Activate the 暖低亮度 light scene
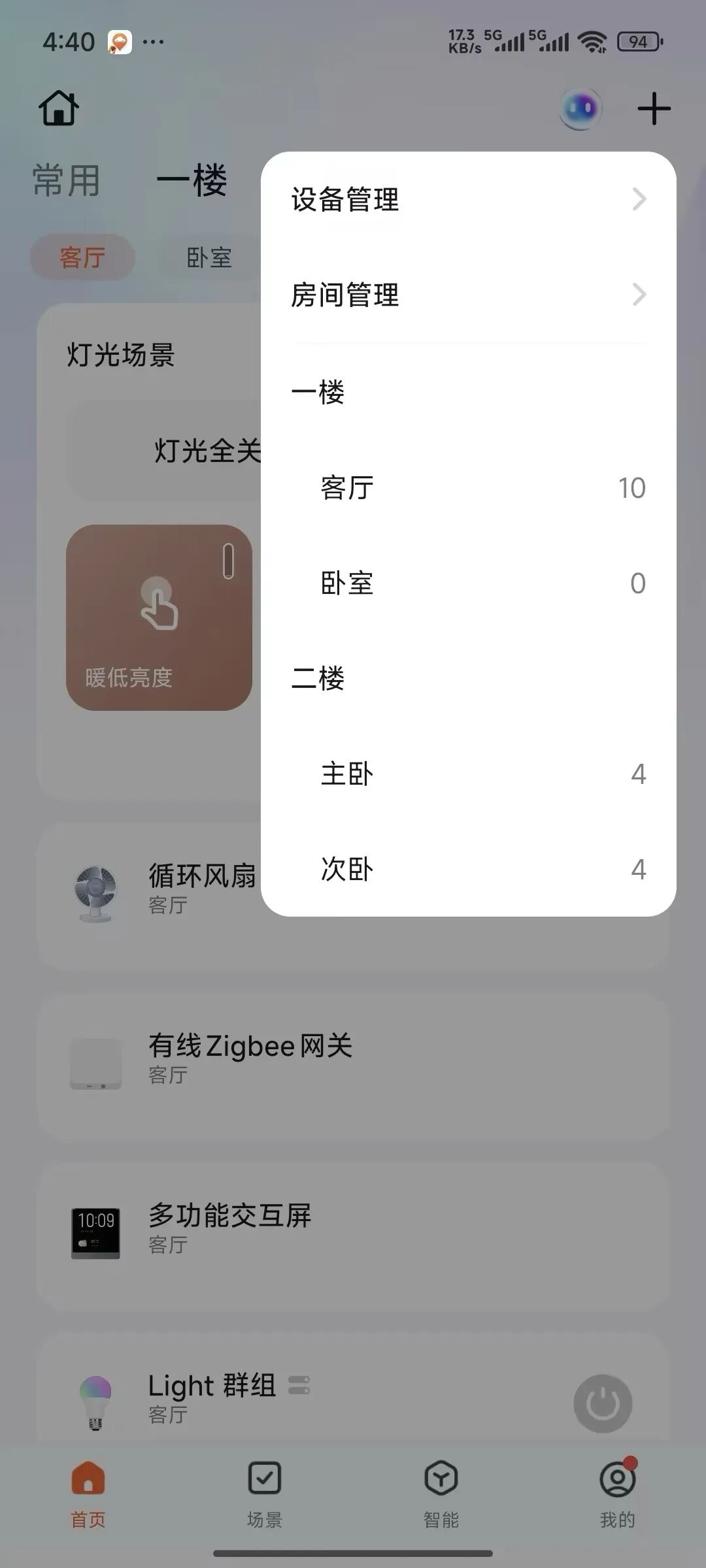 coord(159,617)
